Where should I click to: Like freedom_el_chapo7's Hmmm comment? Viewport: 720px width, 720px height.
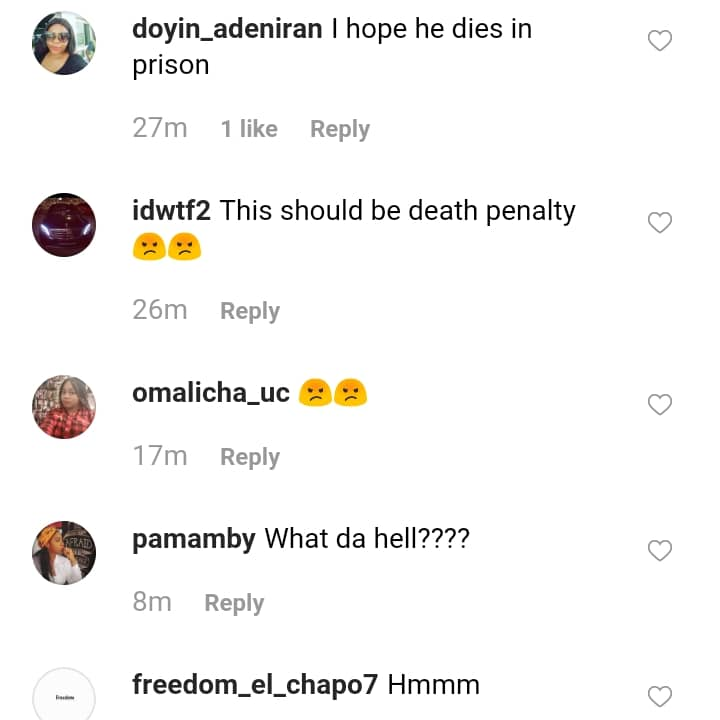tap(660, 696)
